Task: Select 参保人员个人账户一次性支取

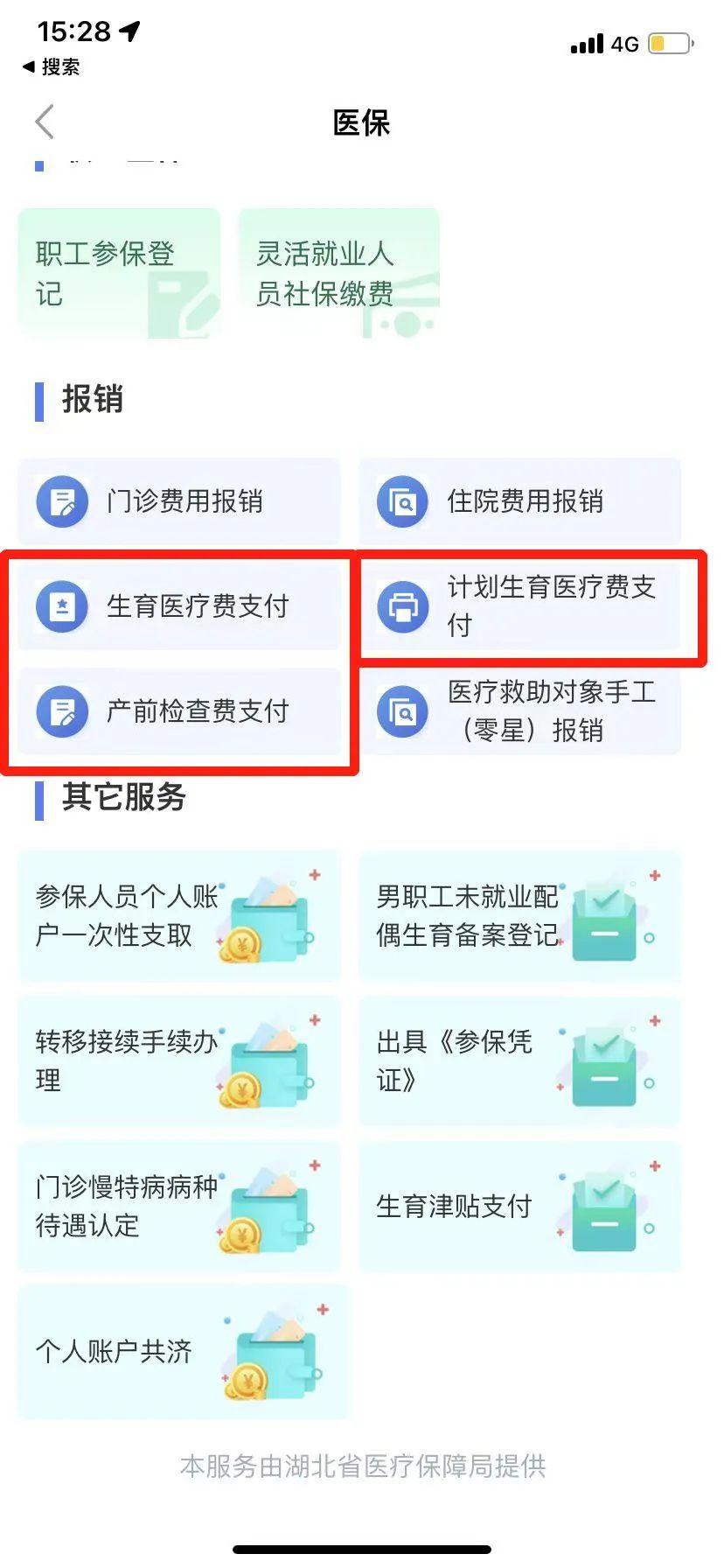Action: coord(178,915)
